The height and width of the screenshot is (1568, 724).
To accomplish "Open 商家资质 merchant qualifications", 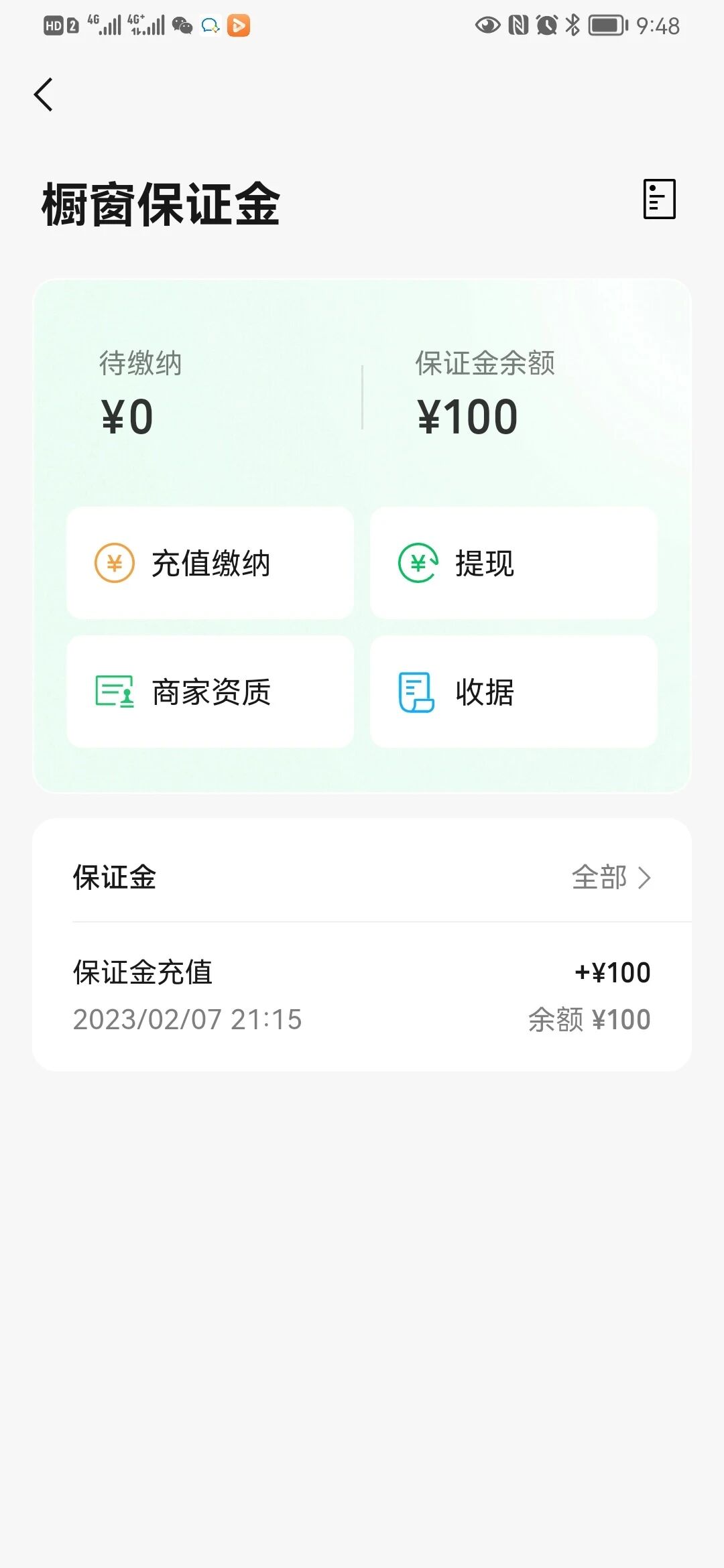I will [x=210, y=692].
